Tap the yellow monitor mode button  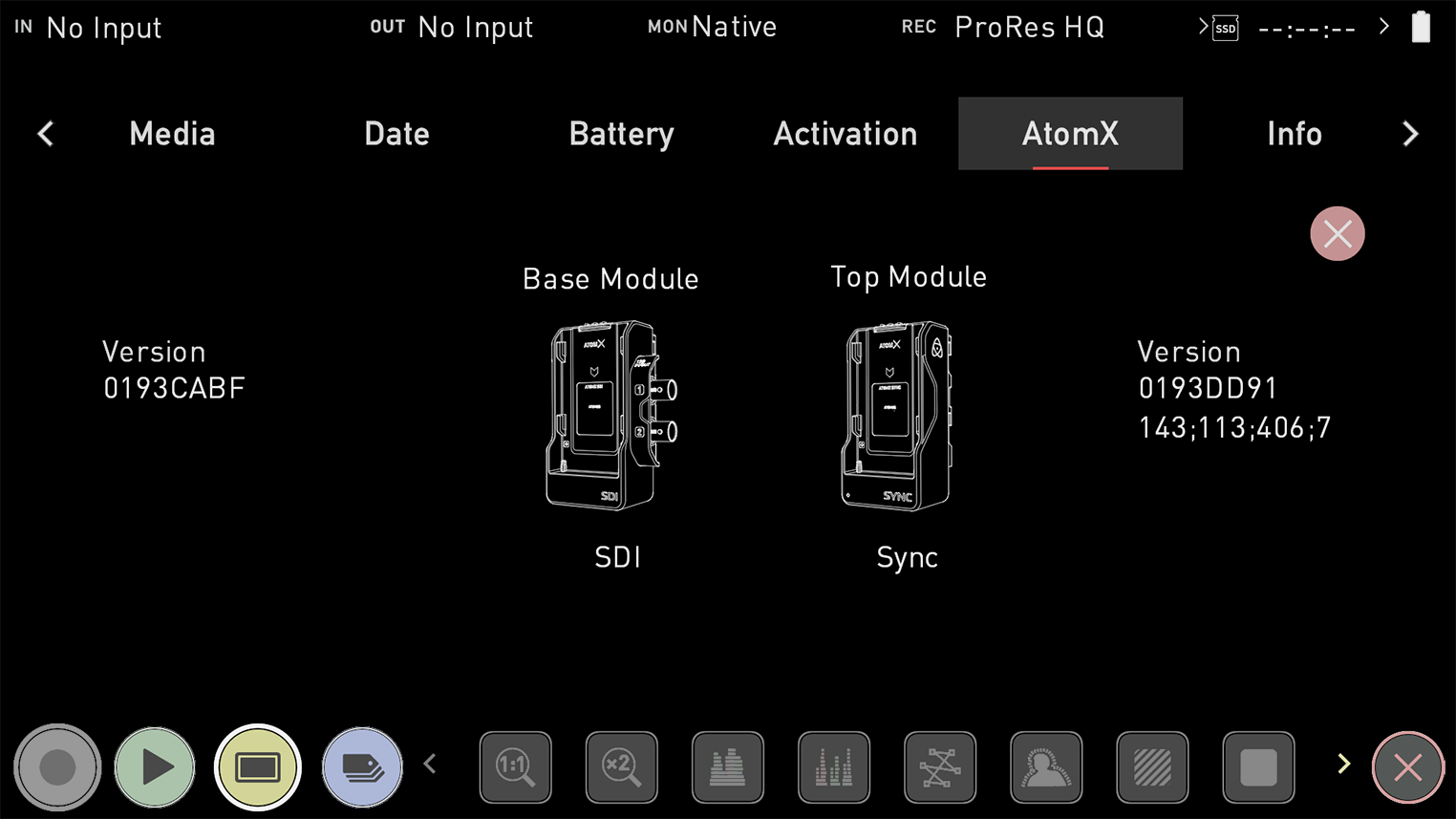(x=258, y=766)
